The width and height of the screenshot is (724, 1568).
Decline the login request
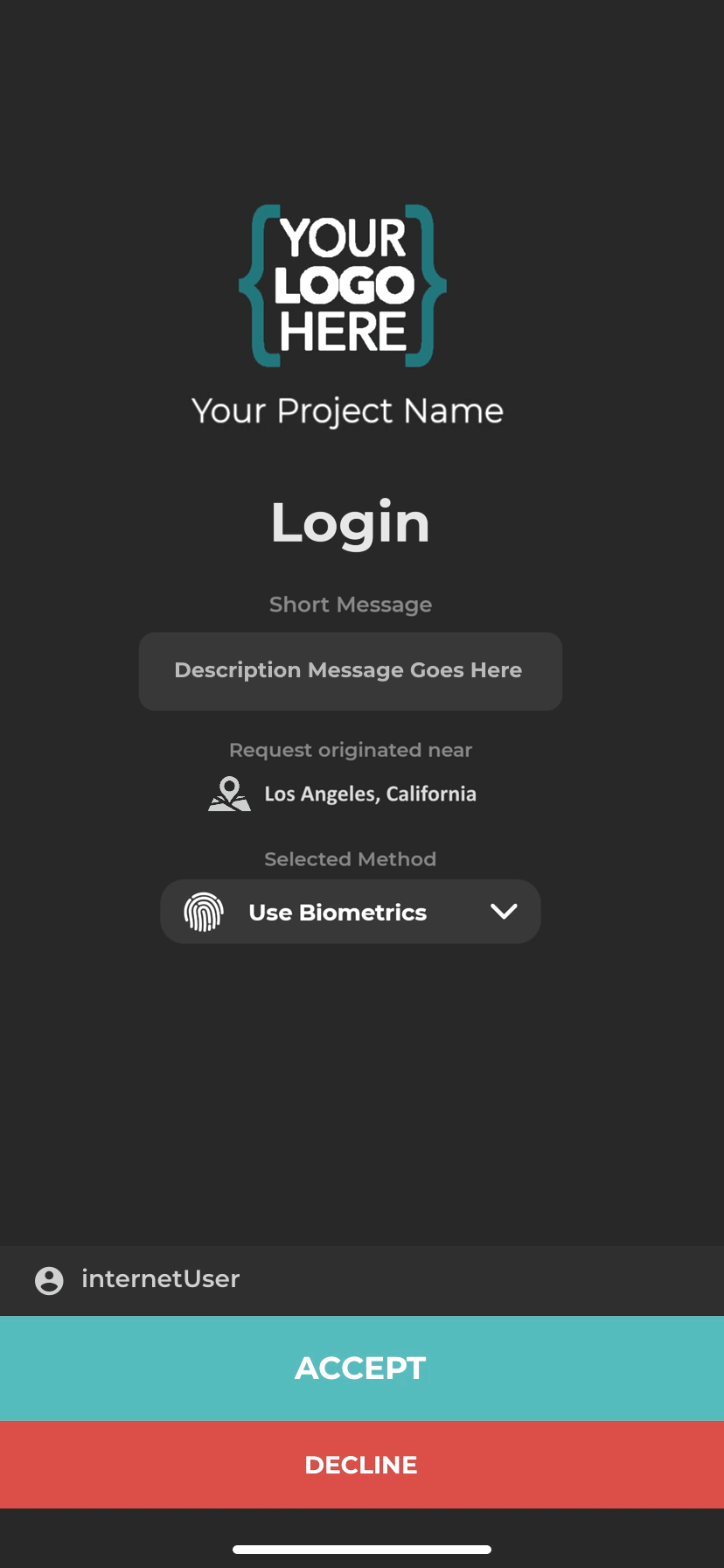point(362,1465)
